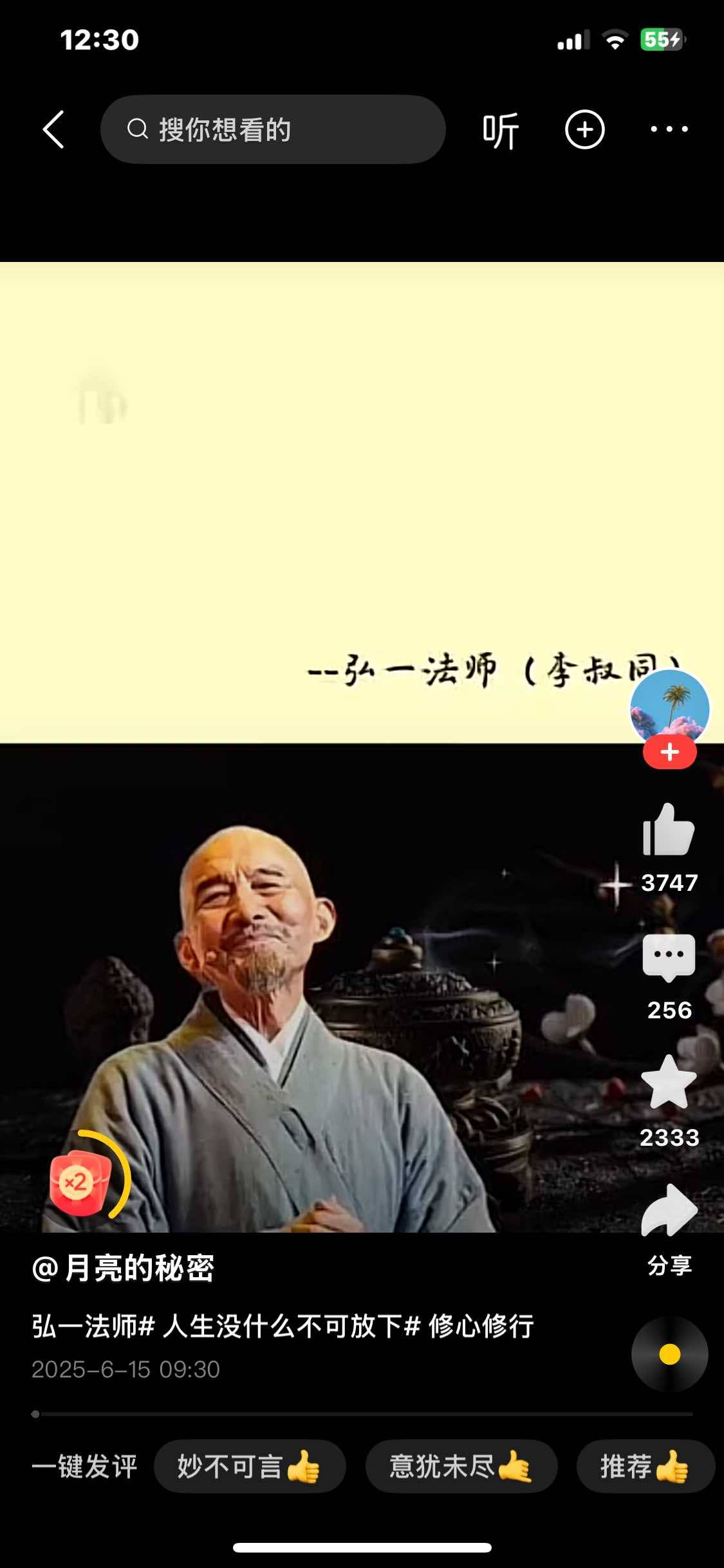Open the 搜你想看的 search box

(x=273, y=129)
